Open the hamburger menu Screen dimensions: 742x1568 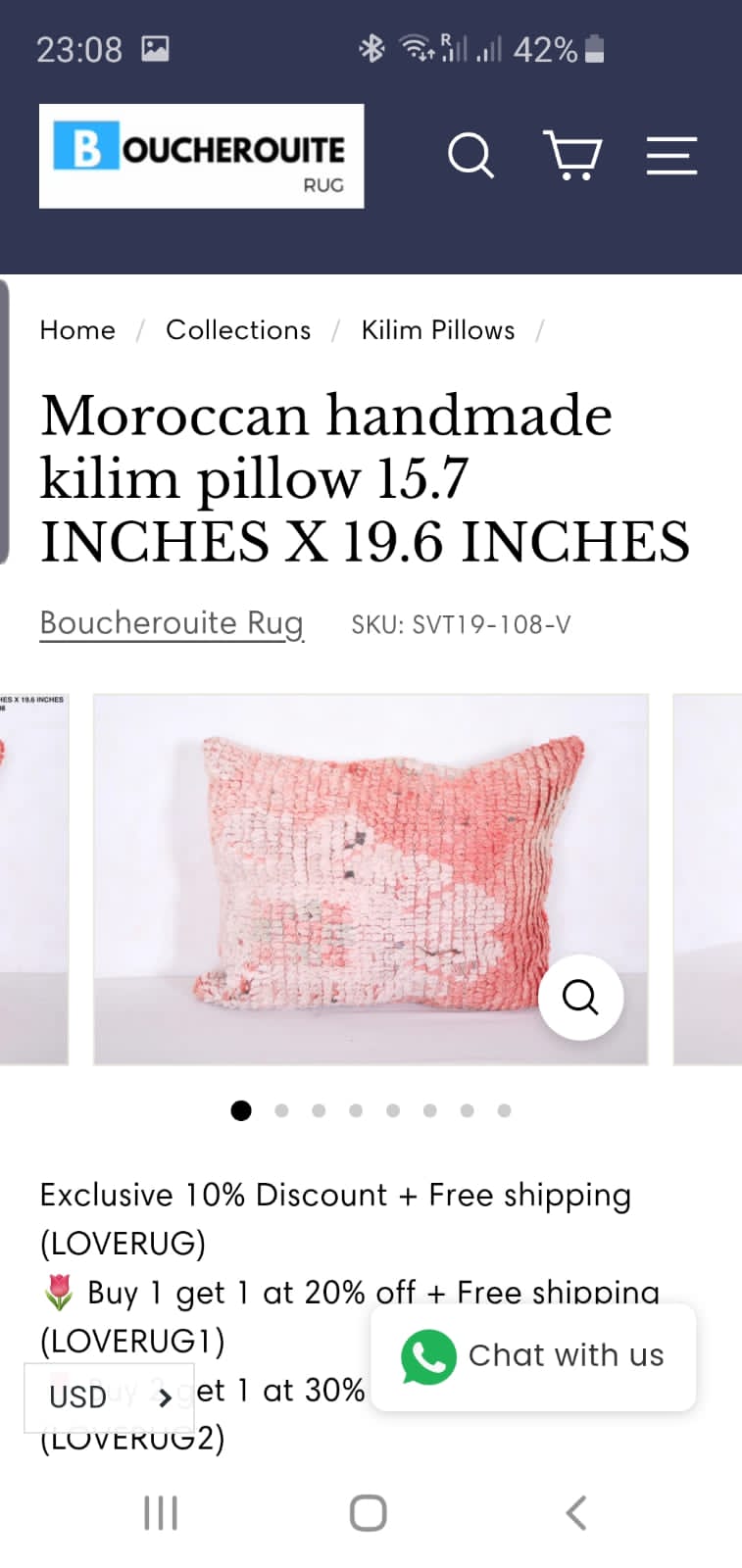click(671, 156)
